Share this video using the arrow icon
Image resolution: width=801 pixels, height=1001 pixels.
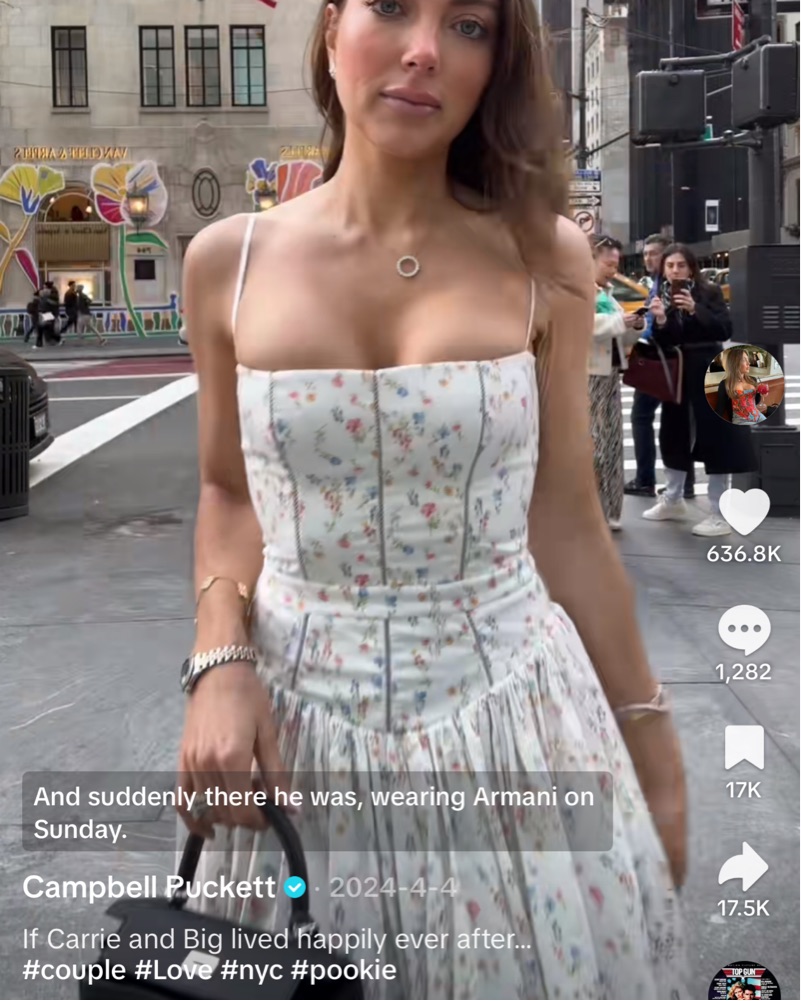point(744,866)
